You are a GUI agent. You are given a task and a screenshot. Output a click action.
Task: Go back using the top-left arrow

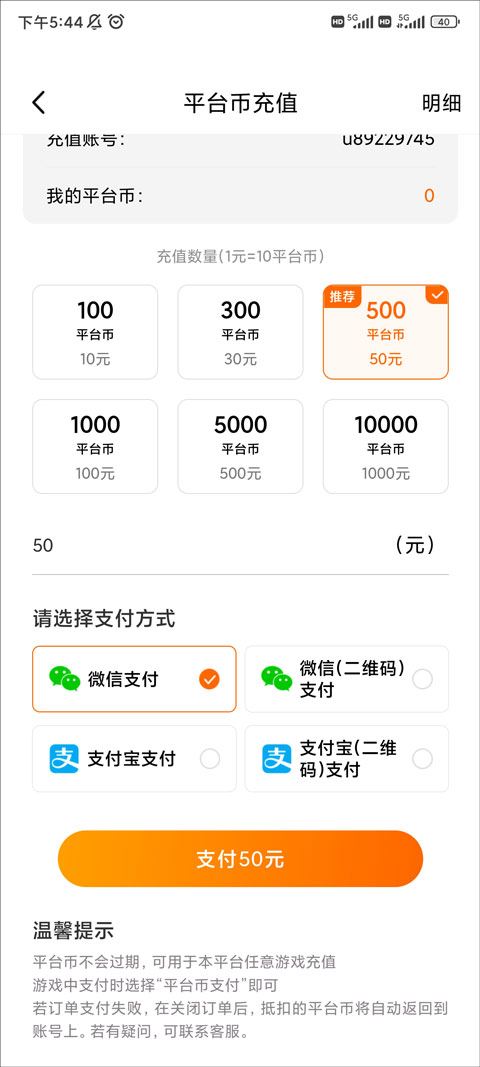[x=39, y=103]
